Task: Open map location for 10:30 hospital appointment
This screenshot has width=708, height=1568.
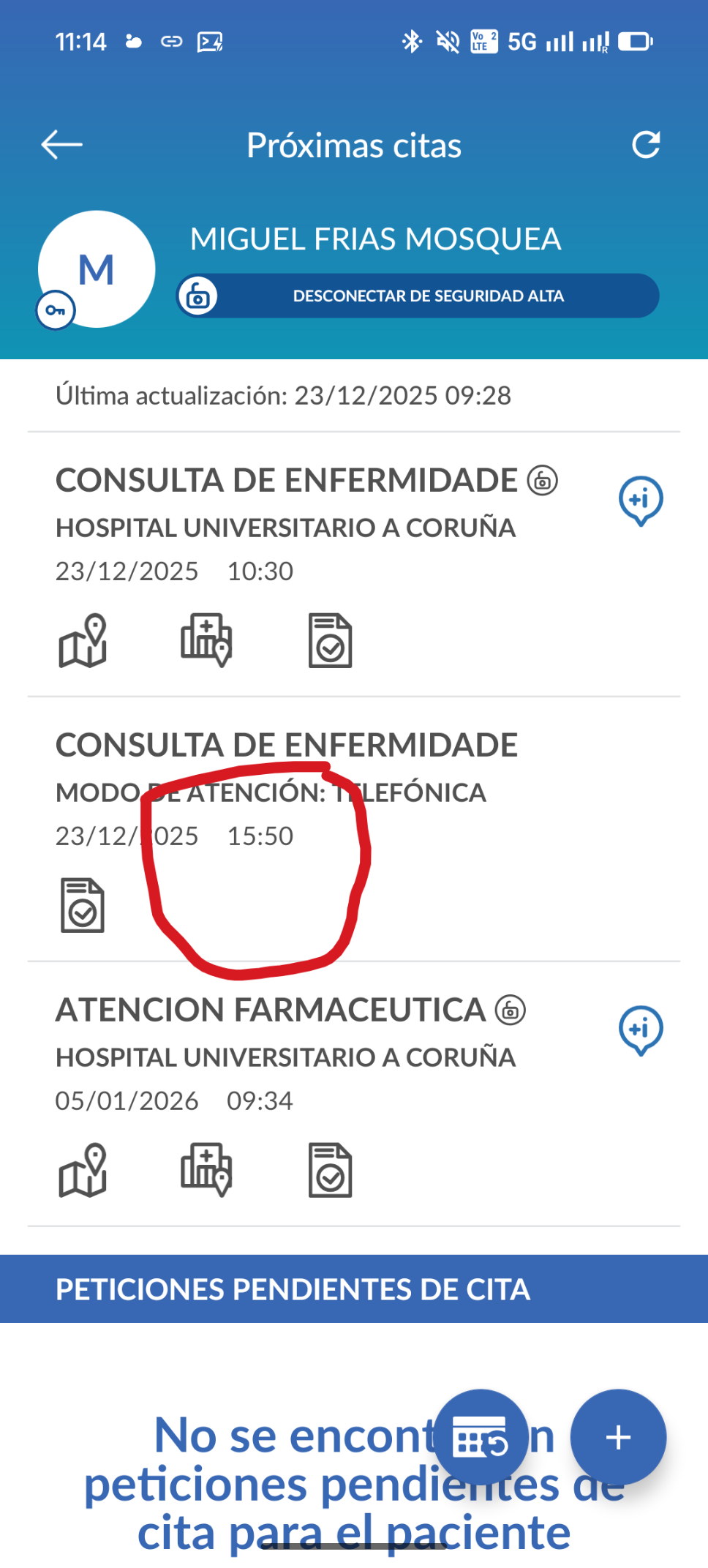Action: 83,641
